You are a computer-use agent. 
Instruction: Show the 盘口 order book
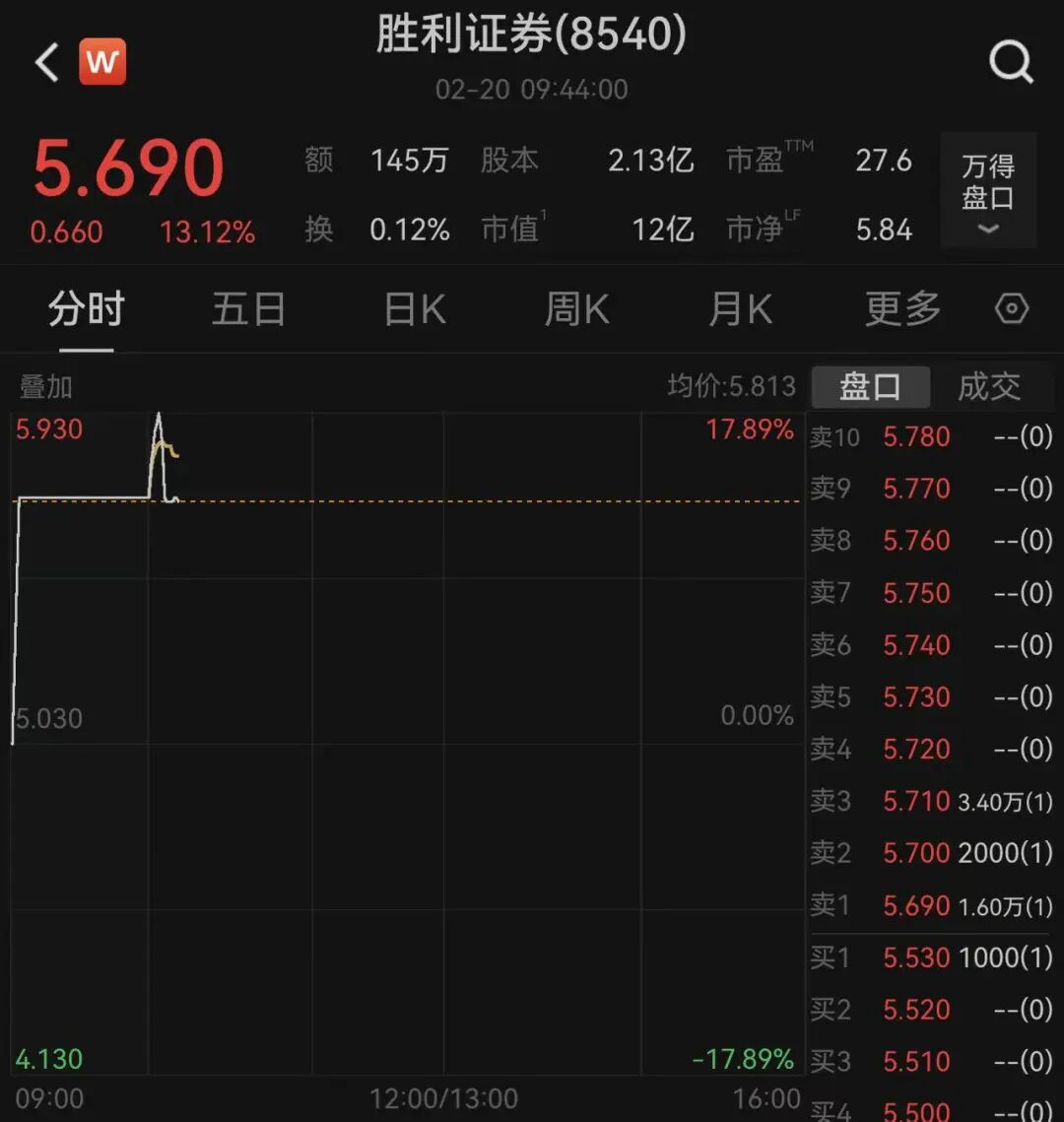[870, 387]
